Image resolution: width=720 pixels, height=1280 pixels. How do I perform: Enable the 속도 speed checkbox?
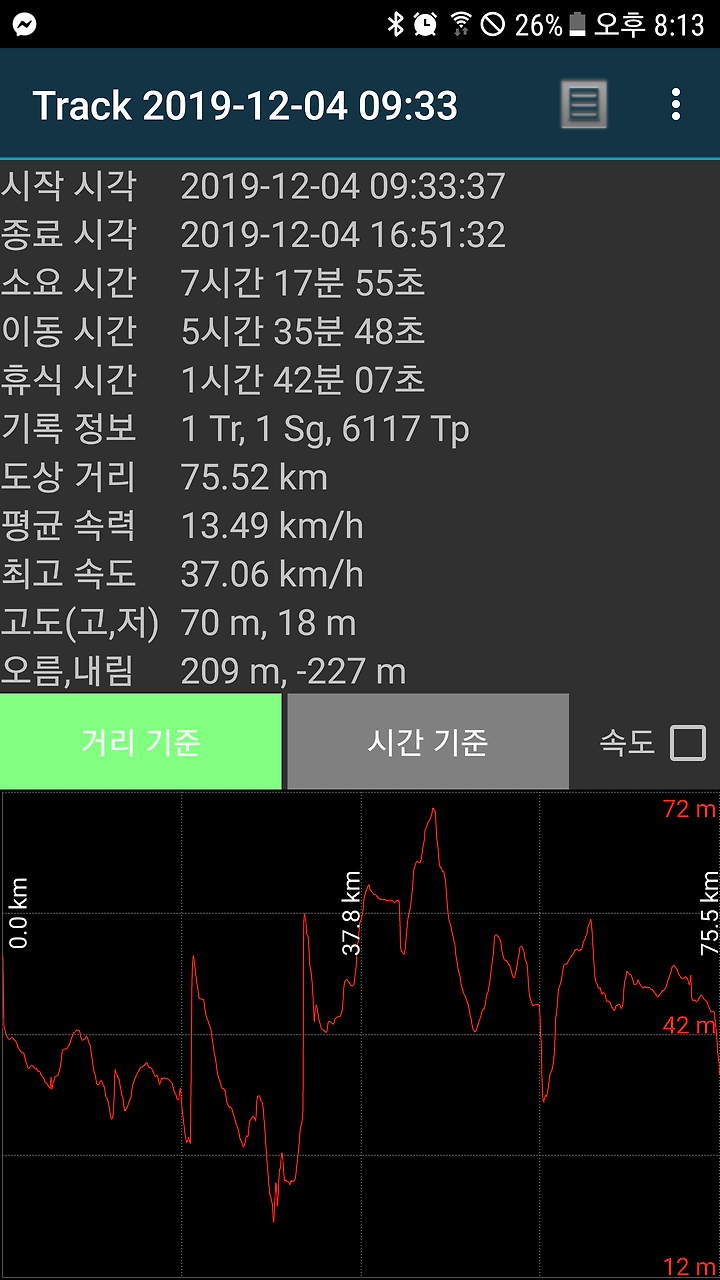coord(688,743)
